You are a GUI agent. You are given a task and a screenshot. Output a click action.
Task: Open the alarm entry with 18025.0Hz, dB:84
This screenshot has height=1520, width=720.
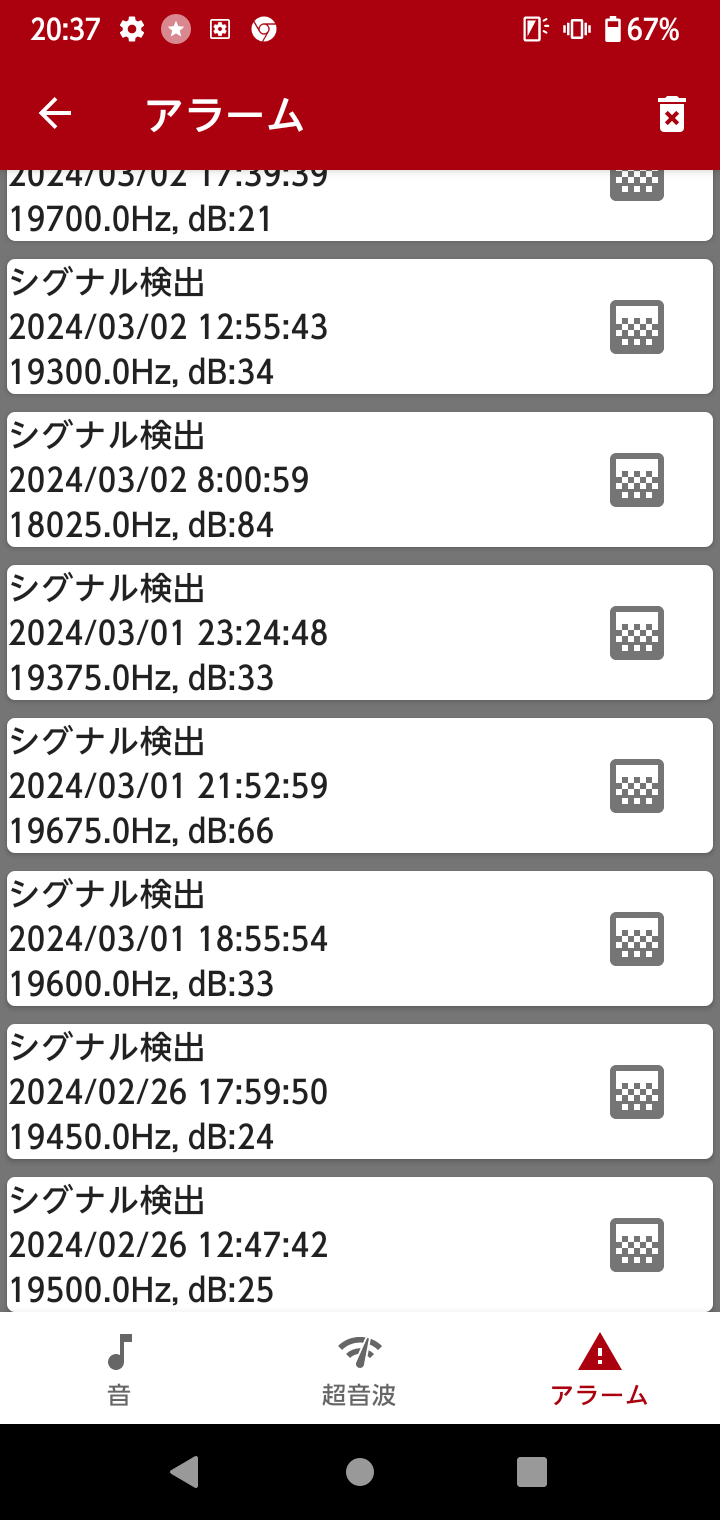300,480
